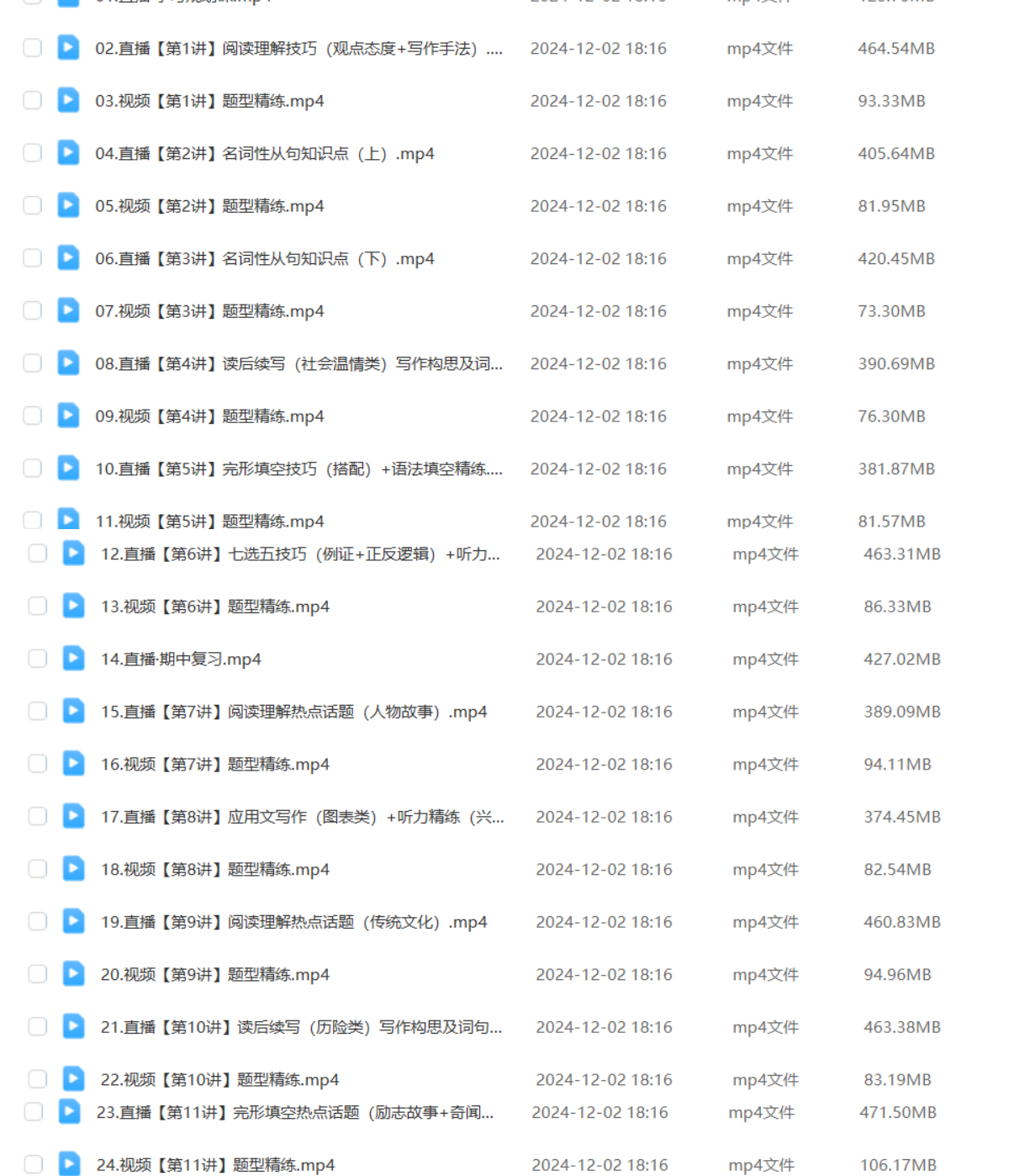Screen dimensions: 1030x1176
Task: Open file 21 about 读后续写（历险类）
Action: pyautogui.click(x=300, y=1027)
